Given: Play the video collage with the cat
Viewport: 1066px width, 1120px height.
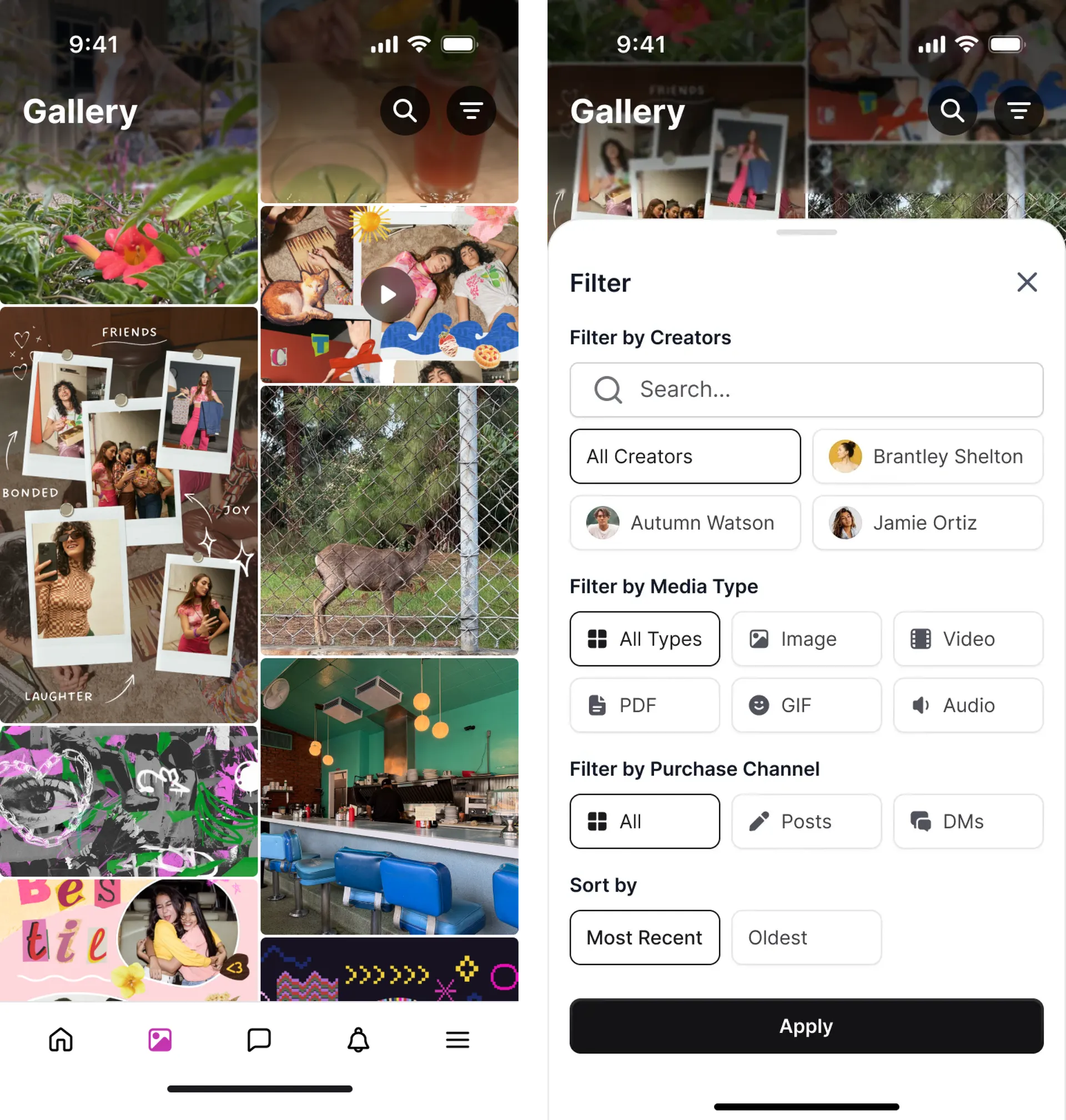Looking at the screenshot, I should (x=388, y=295).
